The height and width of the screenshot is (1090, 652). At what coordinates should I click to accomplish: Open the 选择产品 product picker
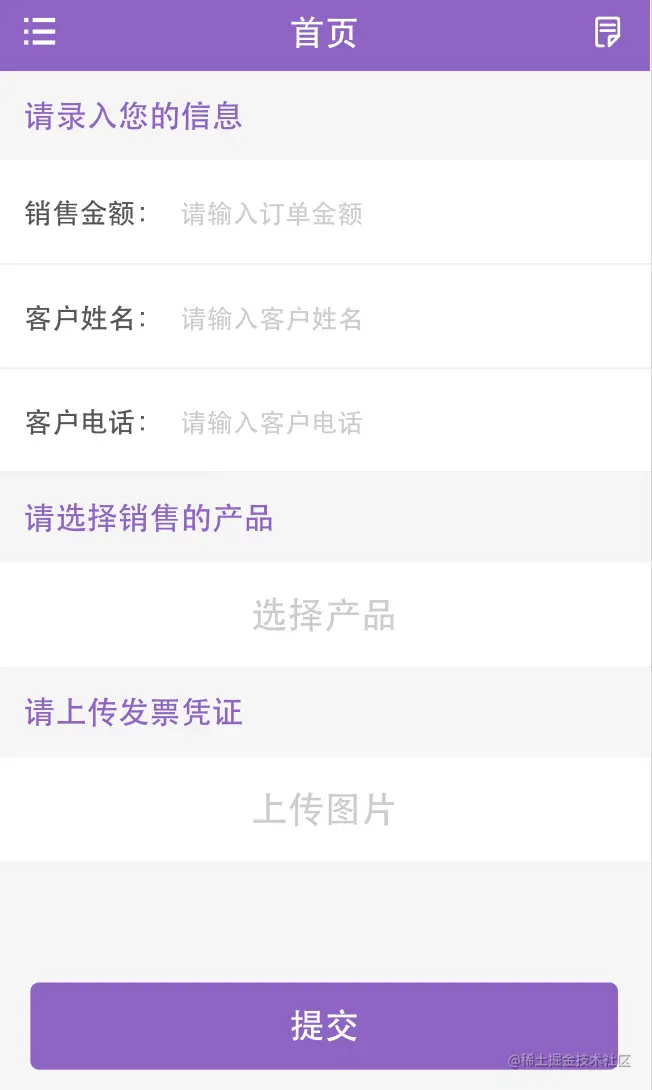(x=324, y=615)
